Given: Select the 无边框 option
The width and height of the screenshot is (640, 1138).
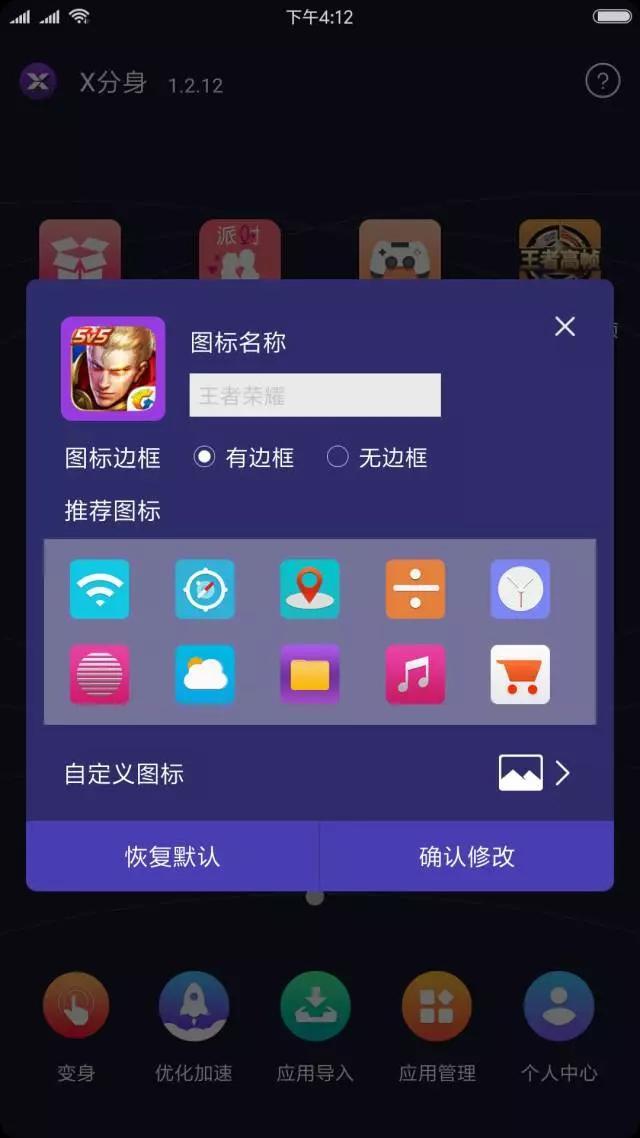Looking at the screenshot, I should point(377,457).
